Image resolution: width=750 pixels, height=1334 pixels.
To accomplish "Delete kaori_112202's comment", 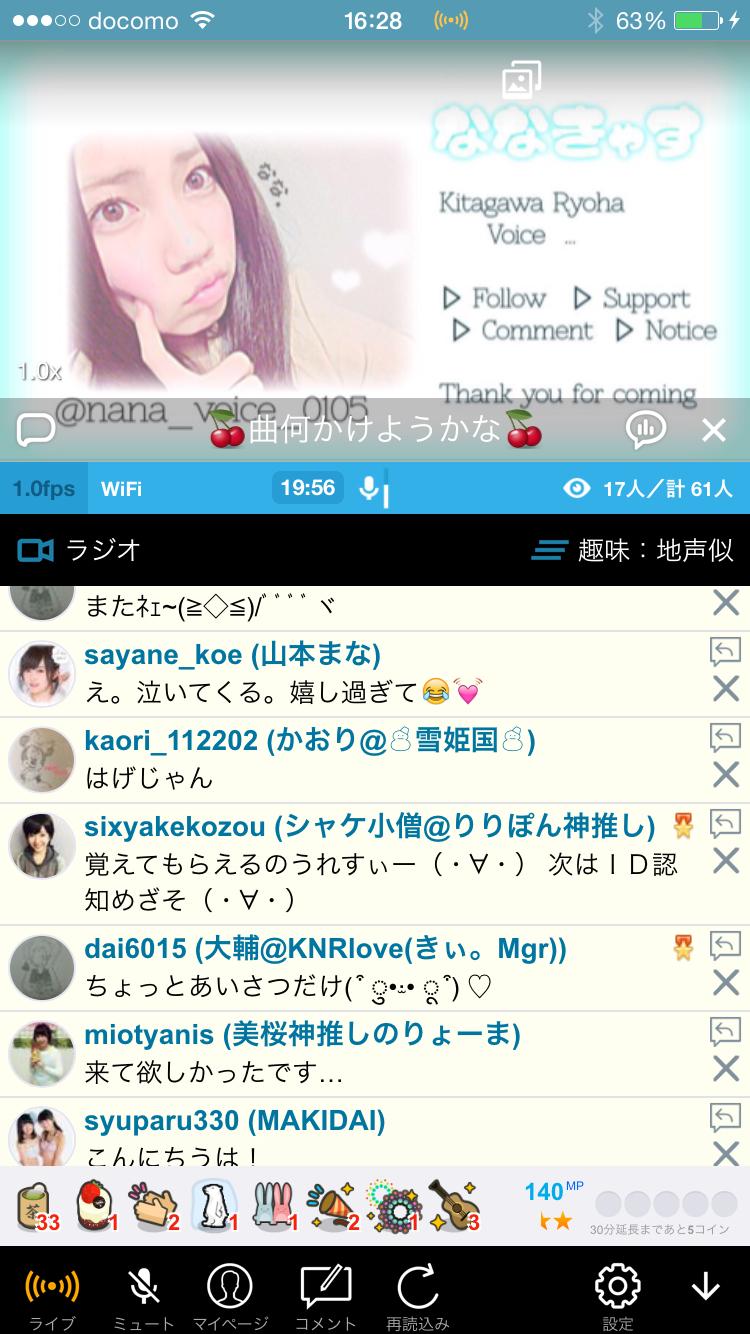I will pos(725,774).
